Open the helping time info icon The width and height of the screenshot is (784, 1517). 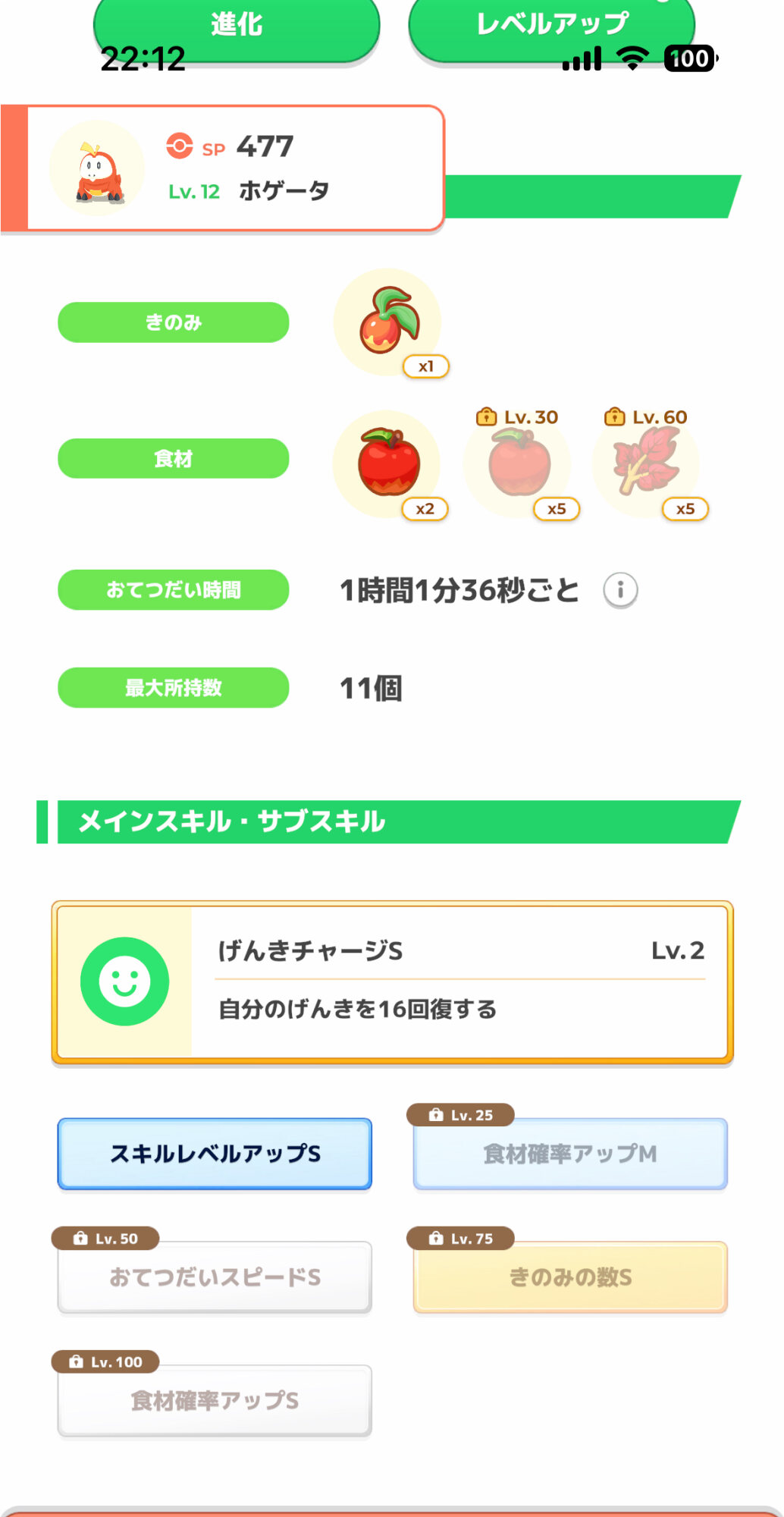(620, 590)
